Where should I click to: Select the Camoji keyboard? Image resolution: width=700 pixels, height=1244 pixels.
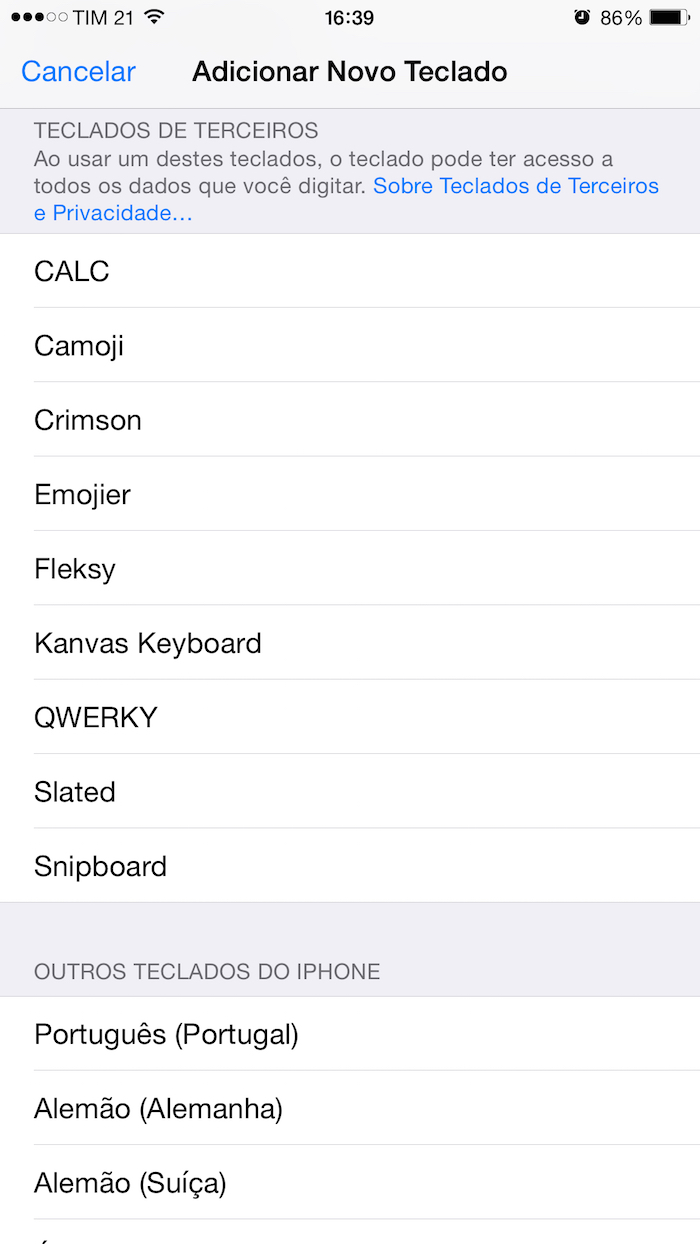click(x=350, y=345)
